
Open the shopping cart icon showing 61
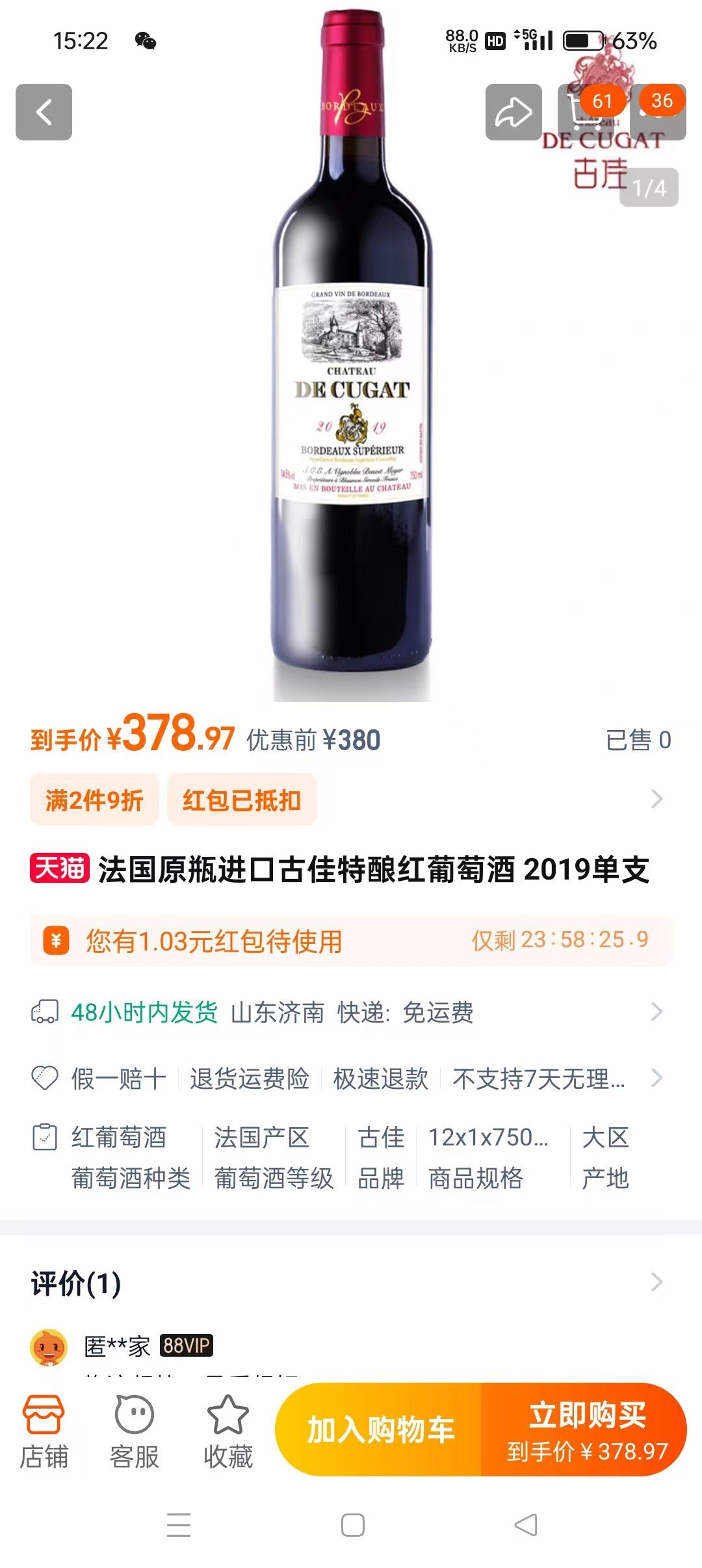pyautogui.click(x=585, y=112)
